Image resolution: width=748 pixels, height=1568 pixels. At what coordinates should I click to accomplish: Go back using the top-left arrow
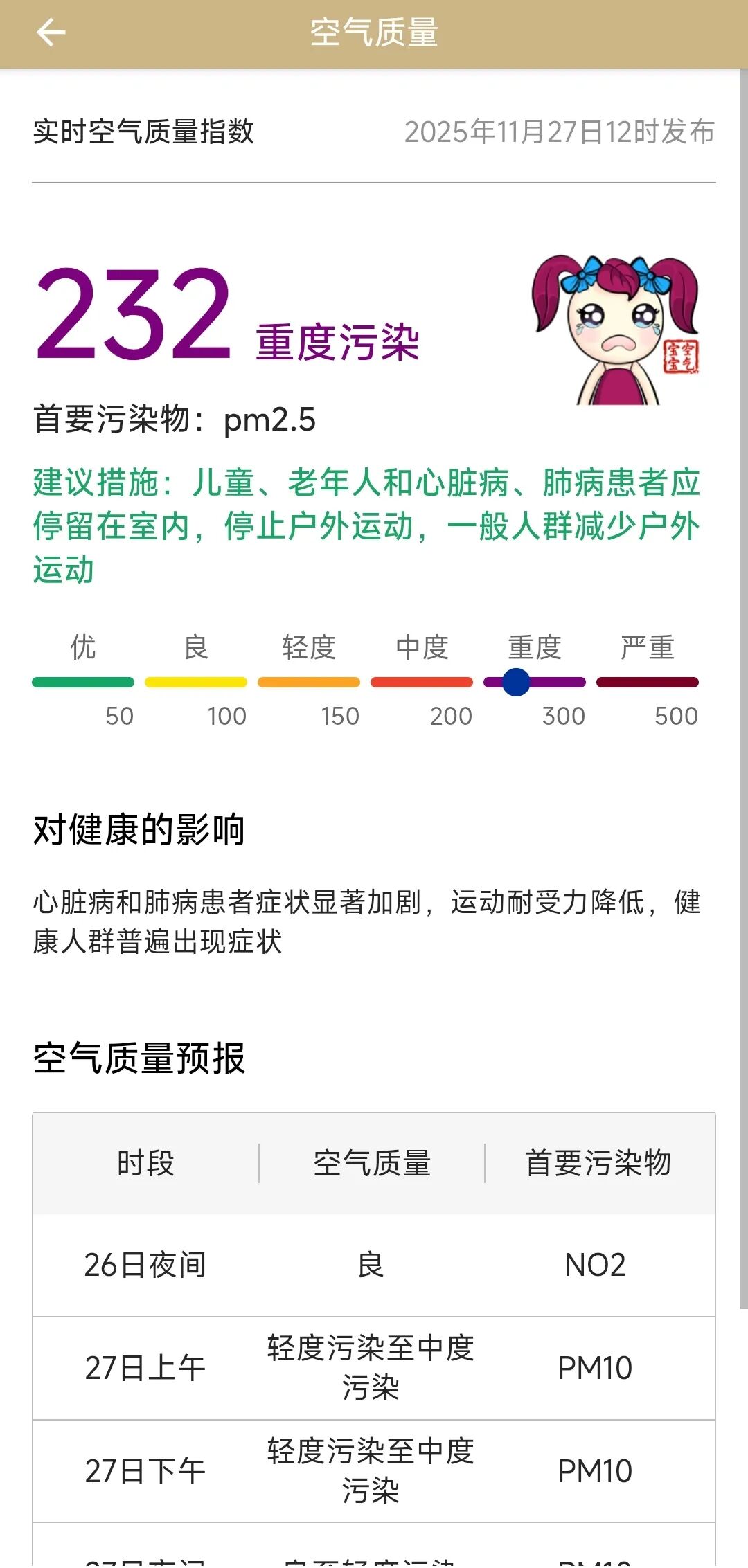pyautogui.click(x=51, y=33)
